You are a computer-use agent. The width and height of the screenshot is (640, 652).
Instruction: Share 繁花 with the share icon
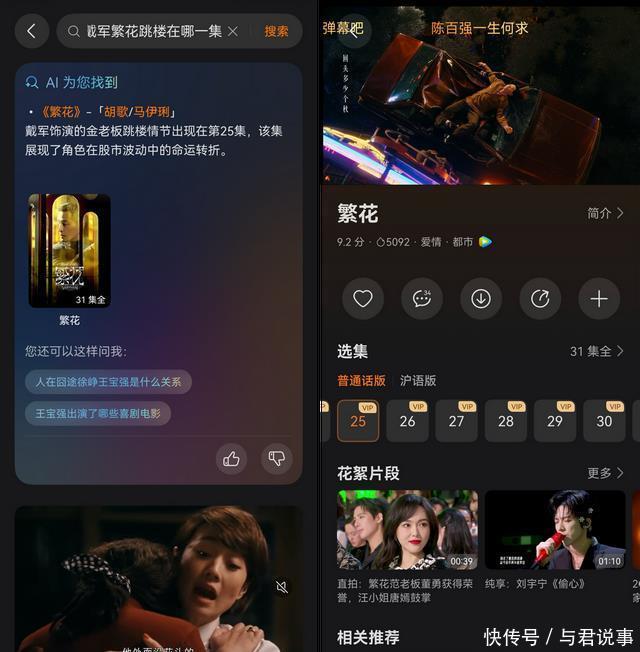540,298
